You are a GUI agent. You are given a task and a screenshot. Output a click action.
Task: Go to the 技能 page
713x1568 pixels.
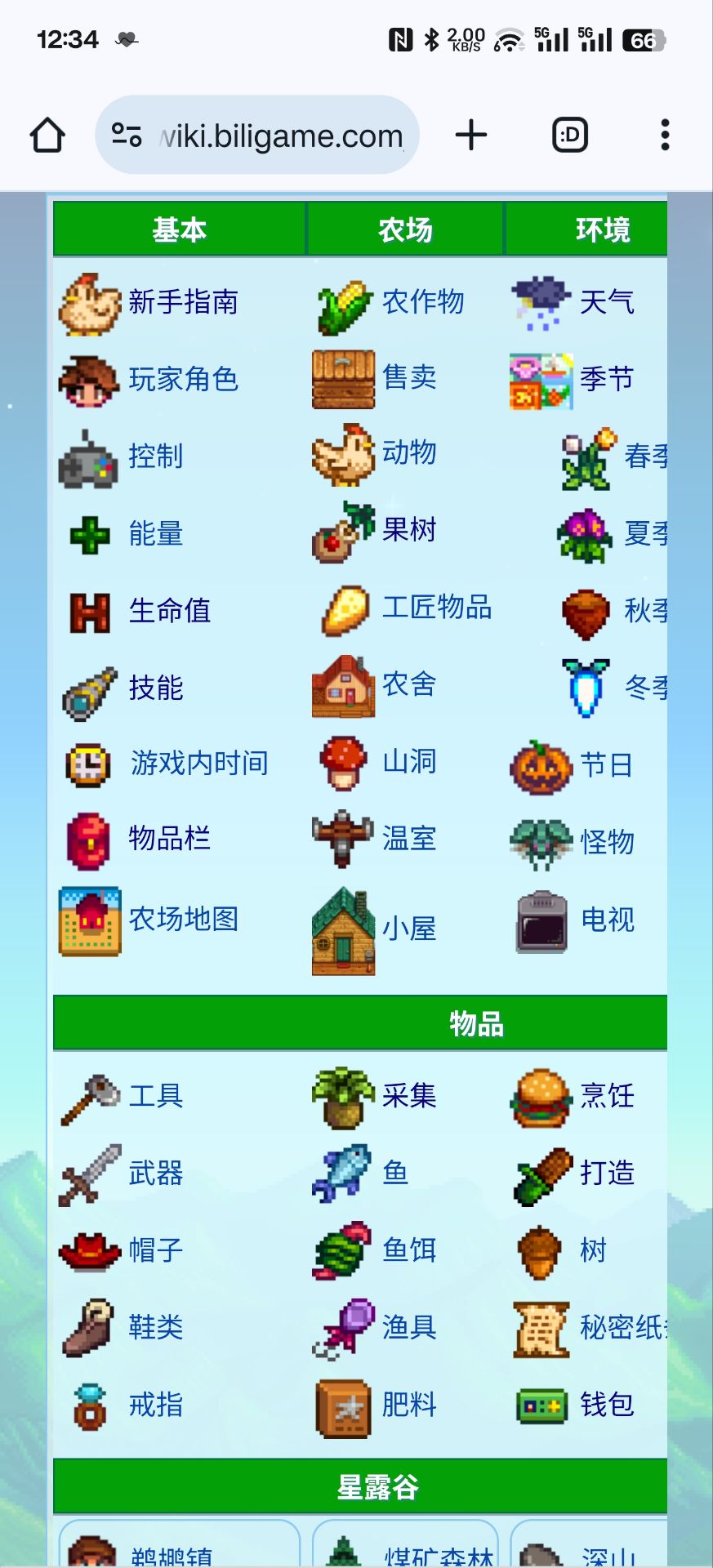pos(156,688)
